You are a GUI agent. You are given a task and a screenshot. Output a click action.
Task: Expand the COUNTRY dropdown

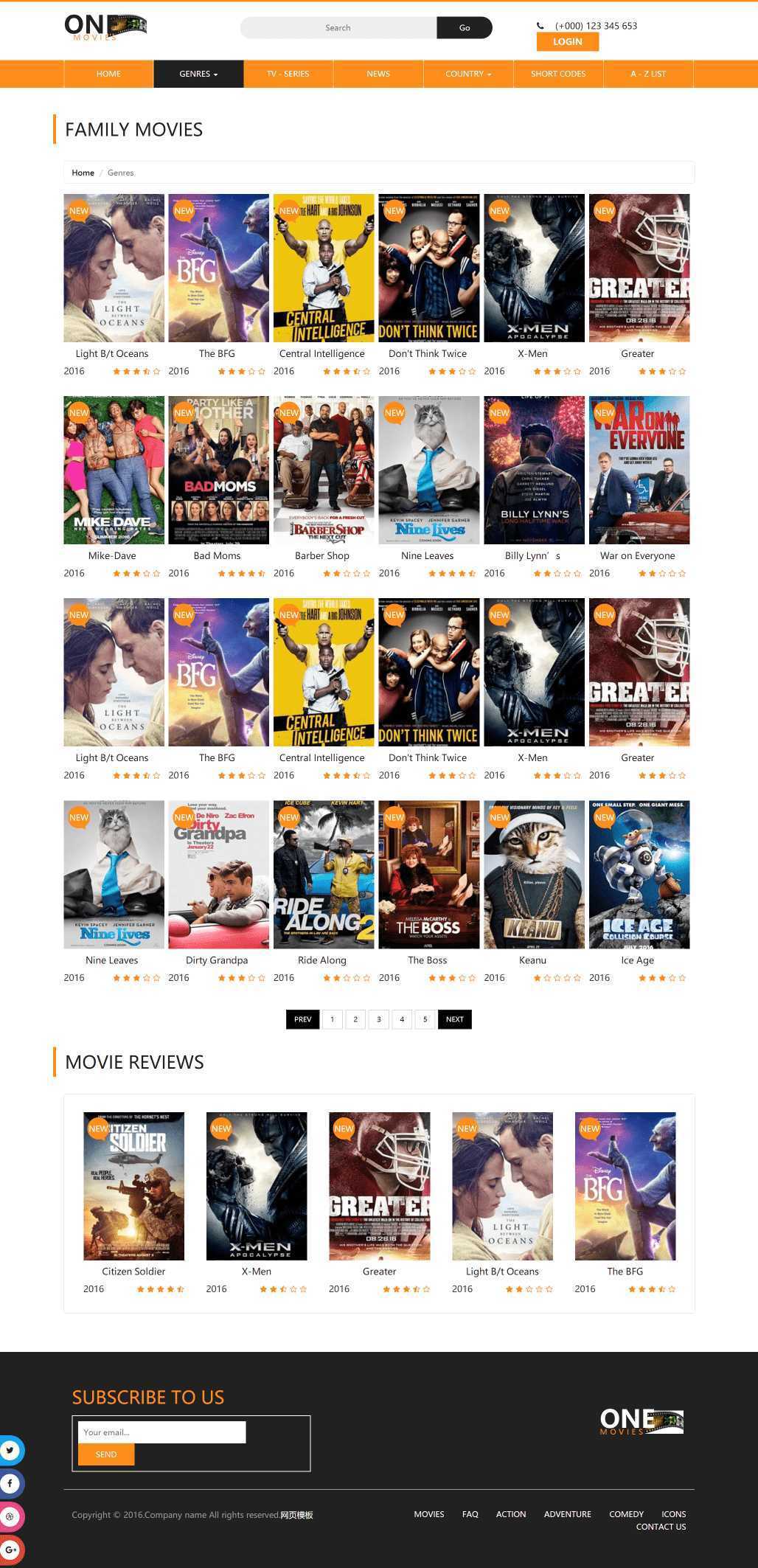click(467, 74)
